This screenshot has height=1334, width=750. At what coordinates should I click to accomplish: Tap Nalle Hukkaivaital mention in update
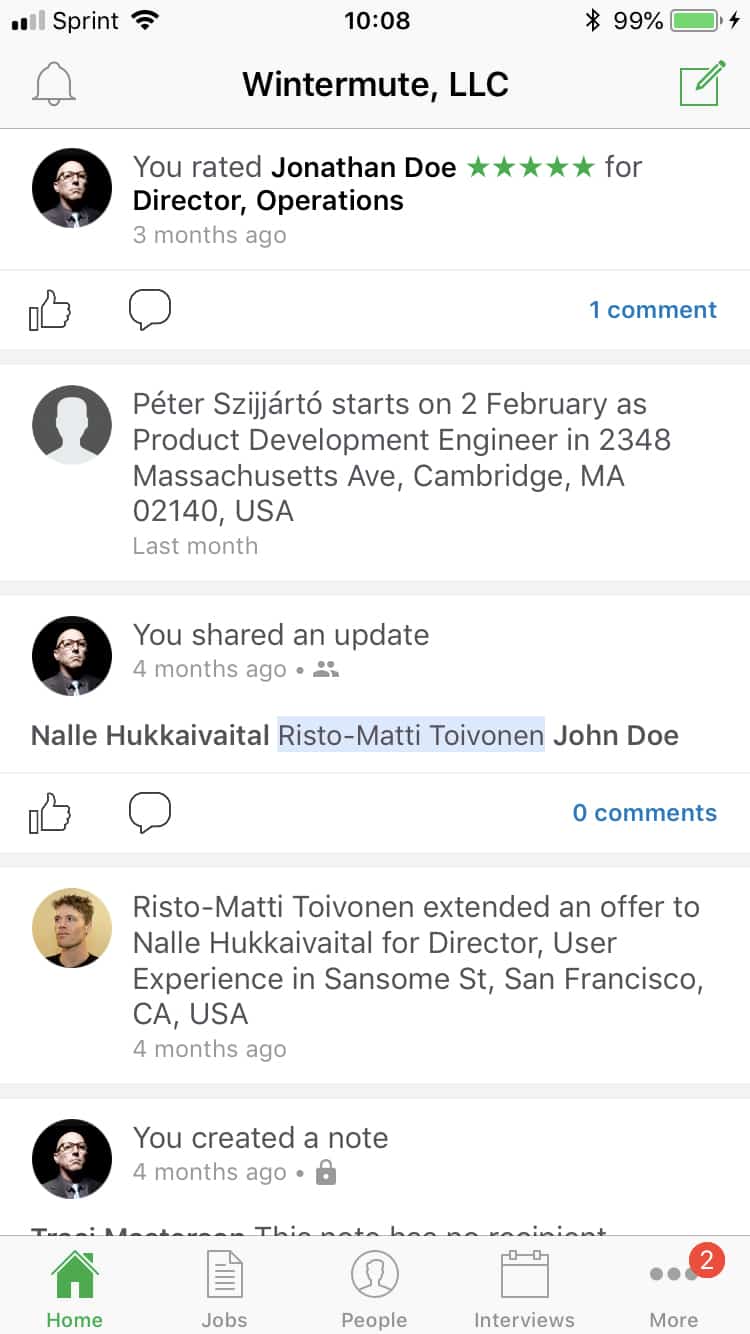pos(151,735)
